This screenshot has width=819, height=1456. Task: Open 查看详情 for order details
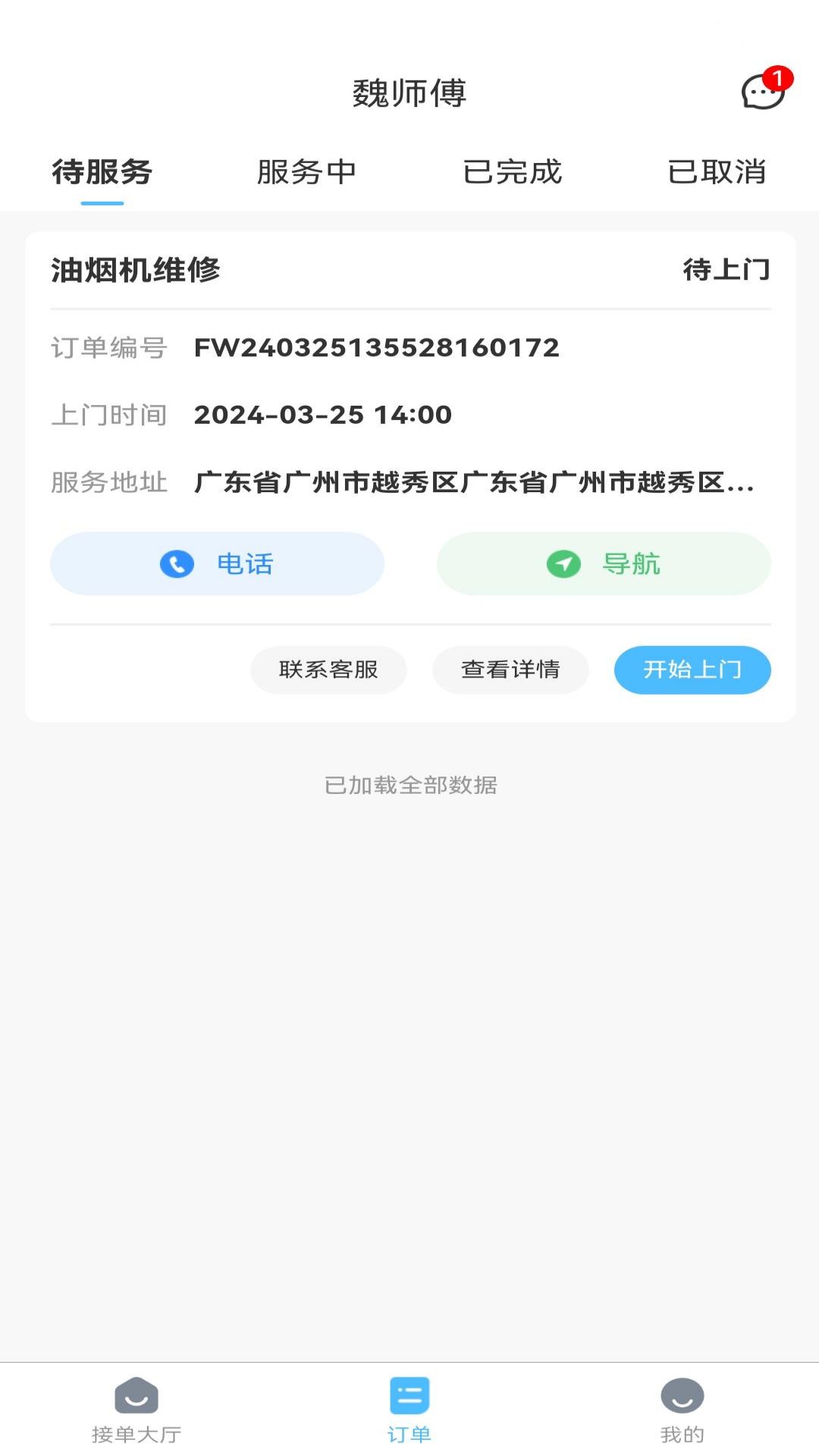pos(510,670)
